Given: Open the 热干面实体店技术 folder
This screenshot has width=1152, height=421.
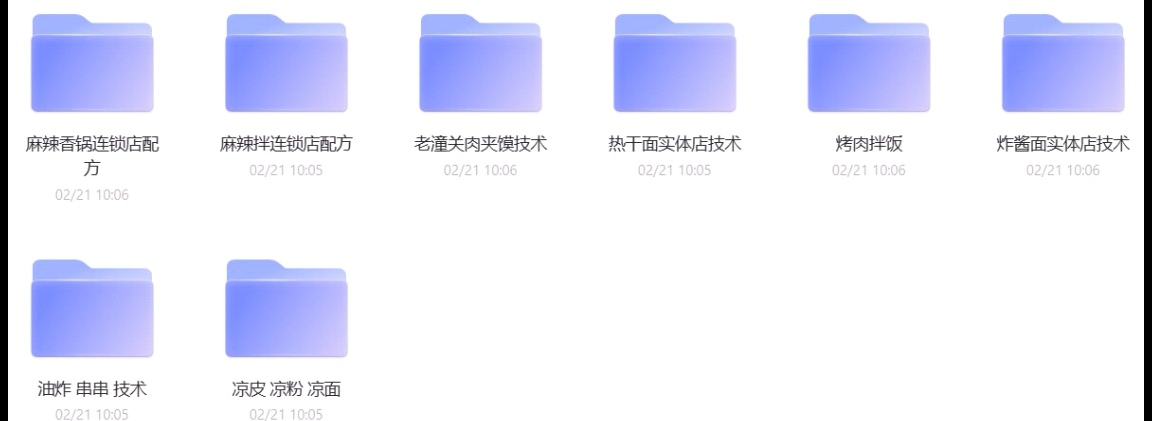Looking at the screenshot, I should click(x=674, y=64).
